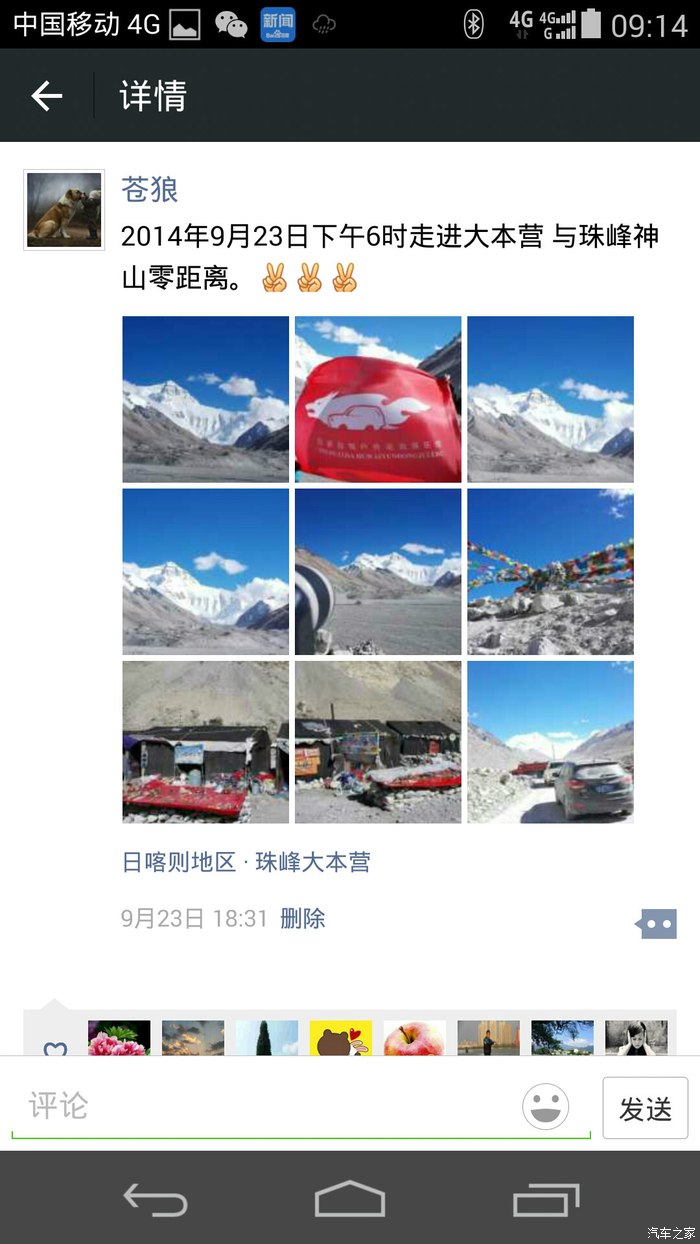Go back from the 详情 page
700x1244 pixels.
tap(46, 96)
